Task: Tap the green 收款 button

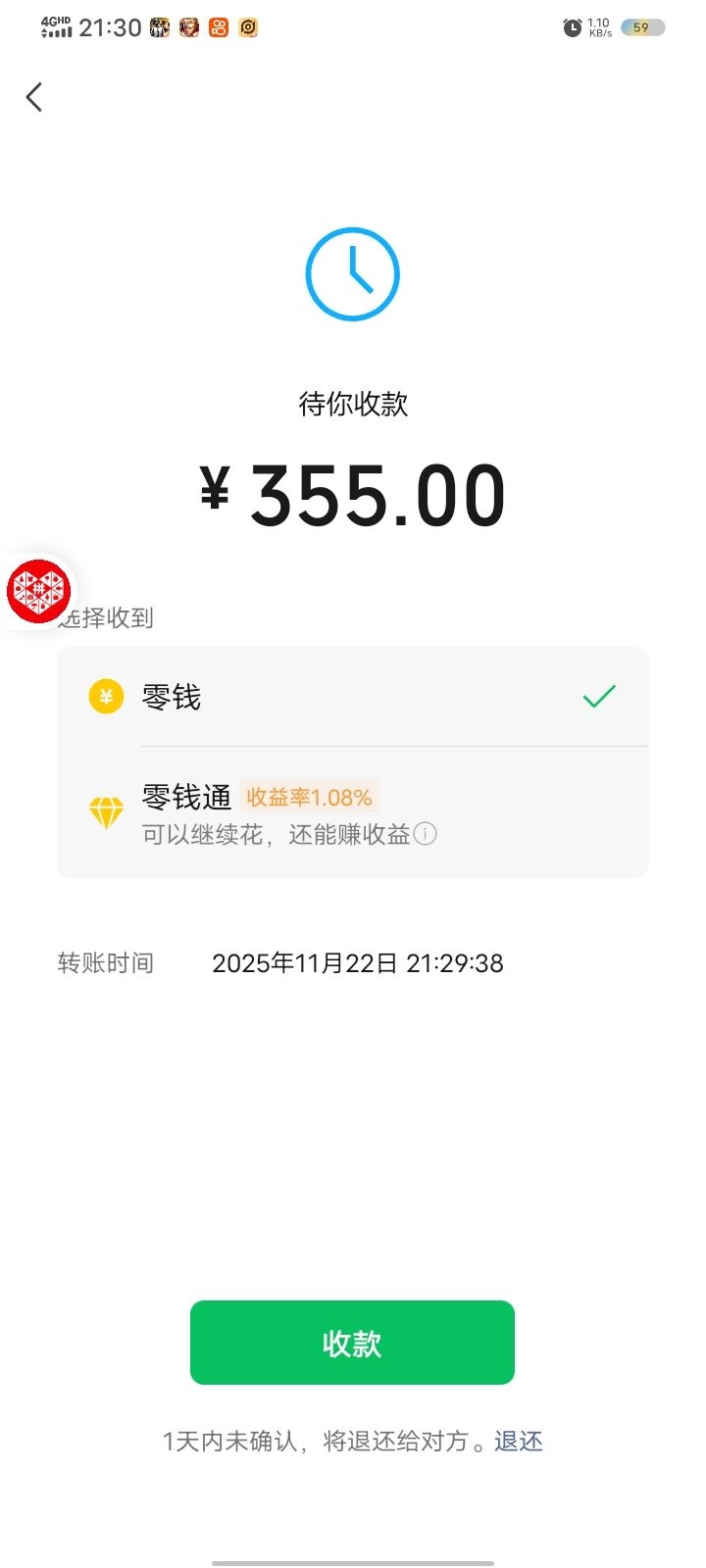Action: [352, 1343]
